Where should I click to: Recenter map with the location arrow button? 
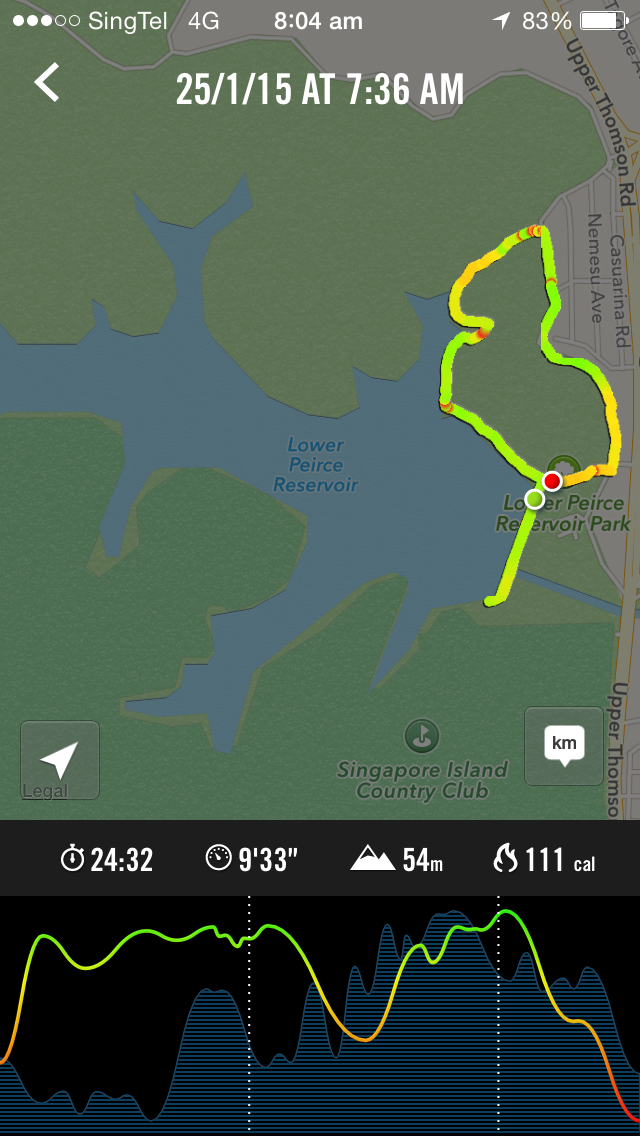(x=60, y=758)
